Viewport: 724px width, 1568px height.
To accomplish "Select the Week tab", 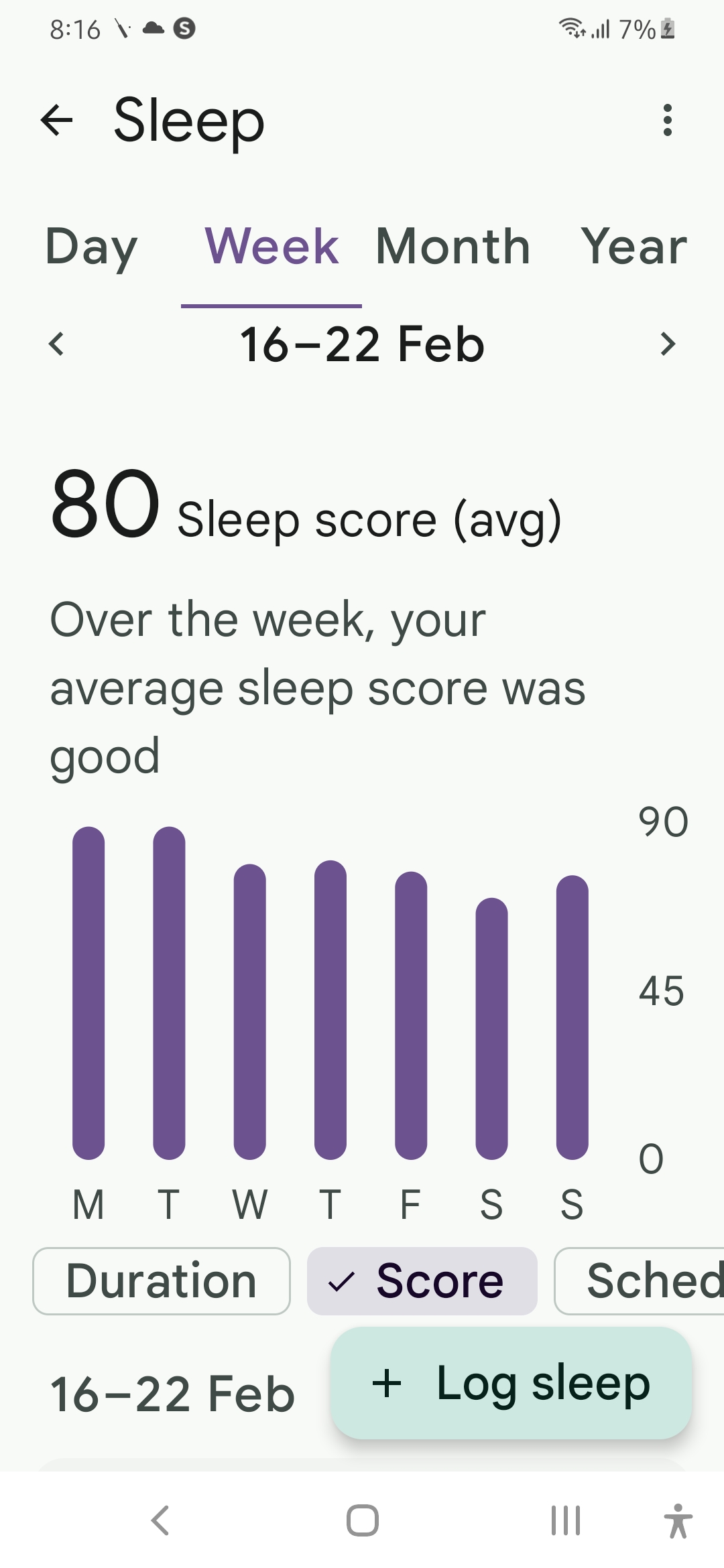I will 271,247.
